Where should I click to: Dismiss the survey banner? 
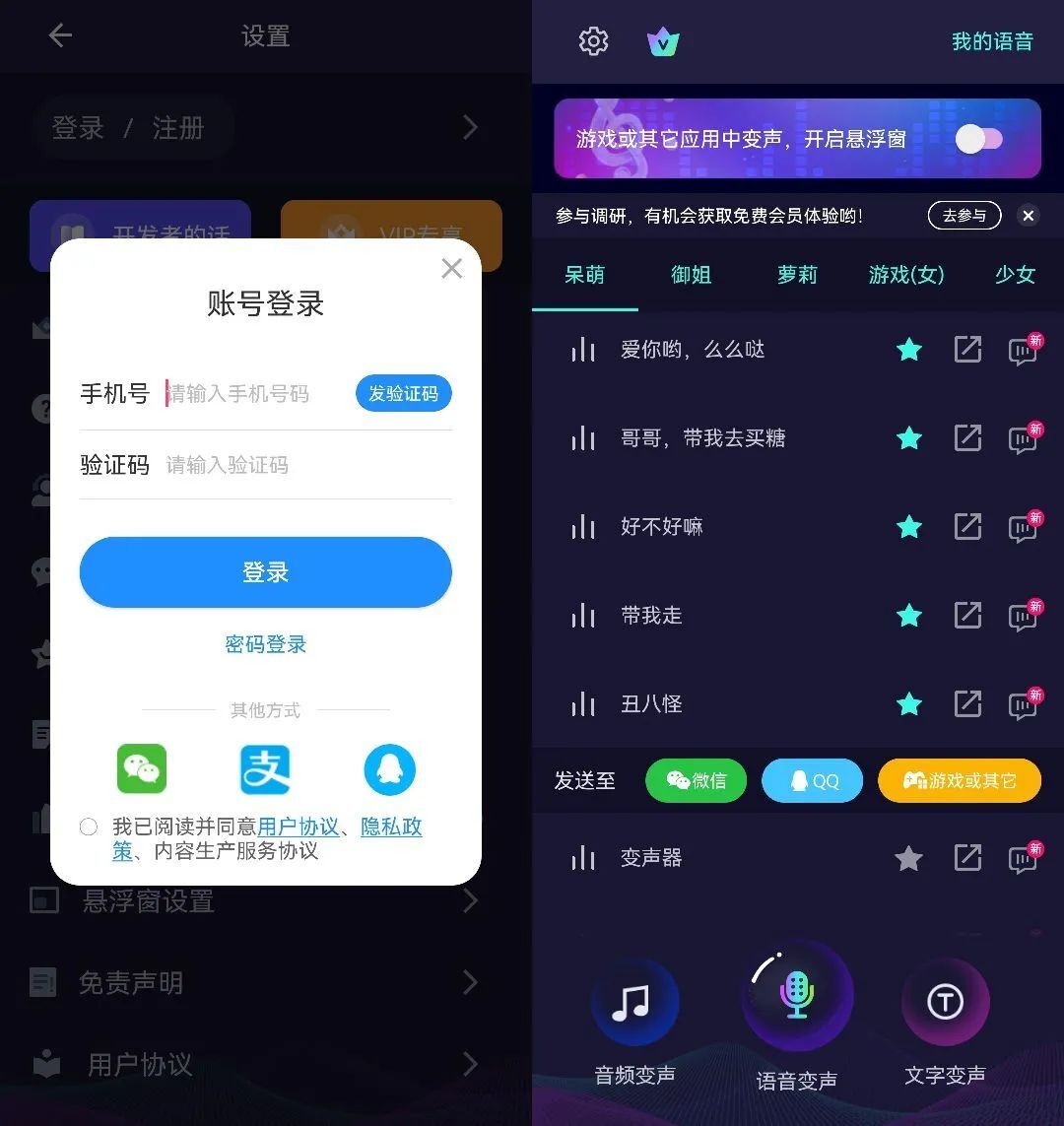tap(1028, 216)
